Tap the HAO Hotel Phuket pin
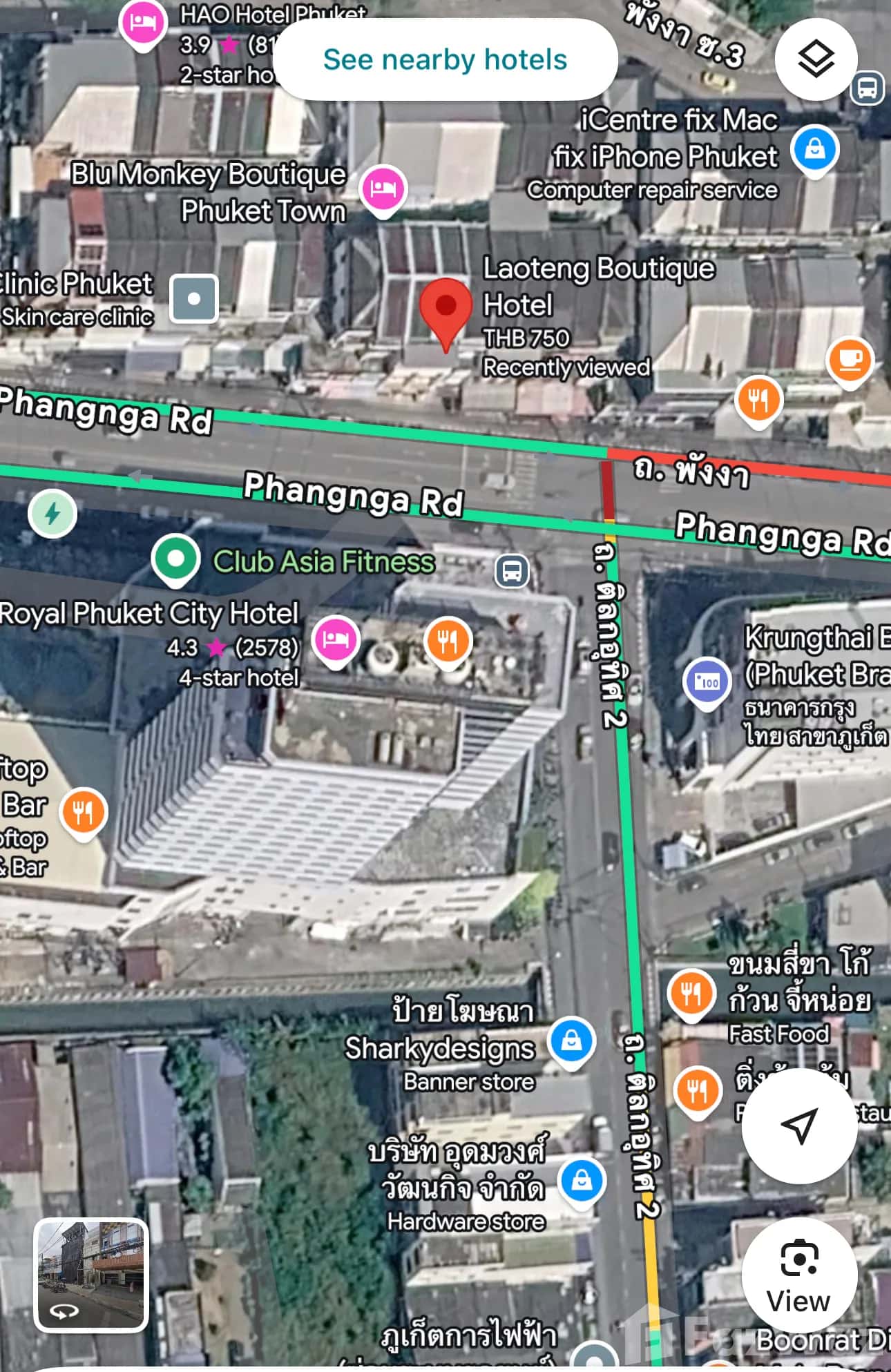This screenshot has width=891, height=1372. tap(143, 22)
